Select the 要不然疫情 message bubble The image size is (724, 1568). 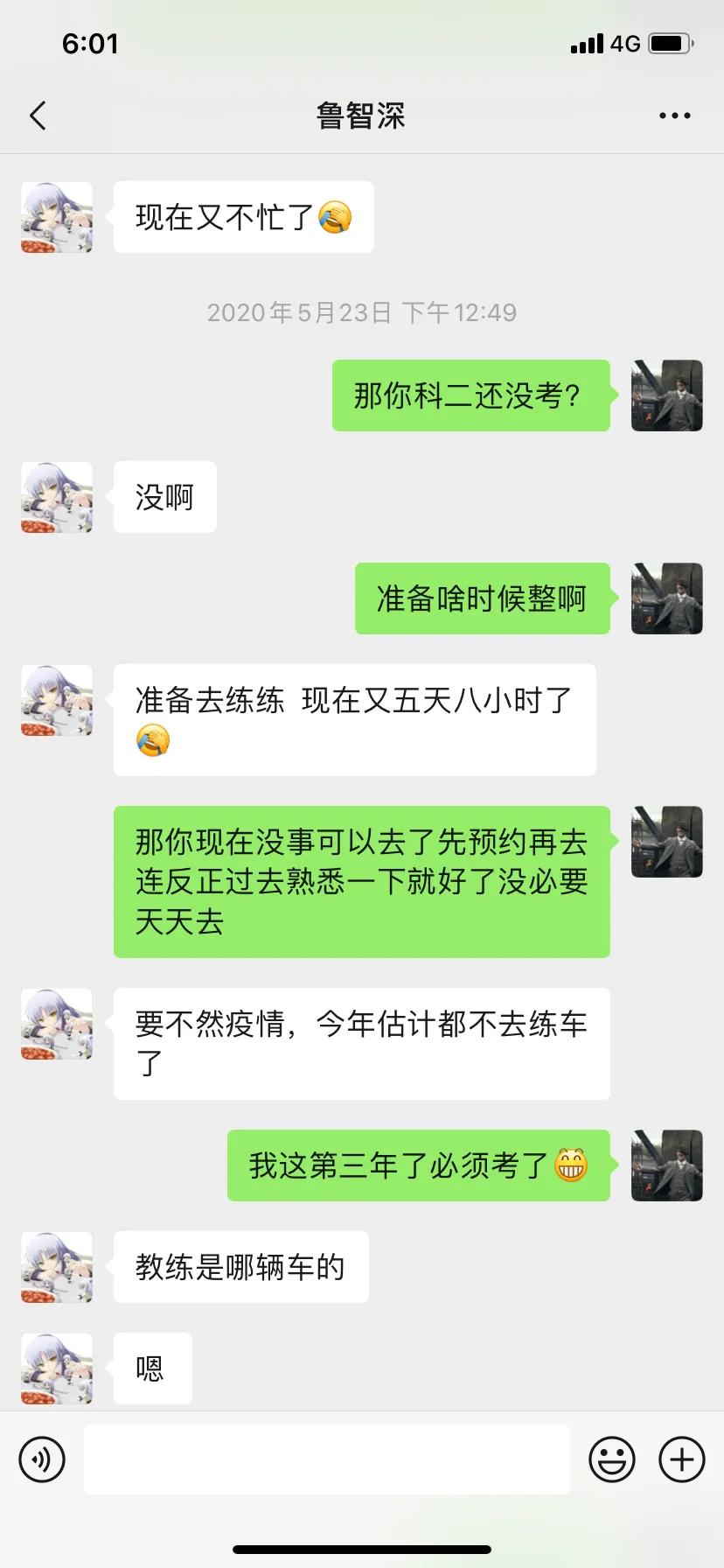click(360, 1043)
